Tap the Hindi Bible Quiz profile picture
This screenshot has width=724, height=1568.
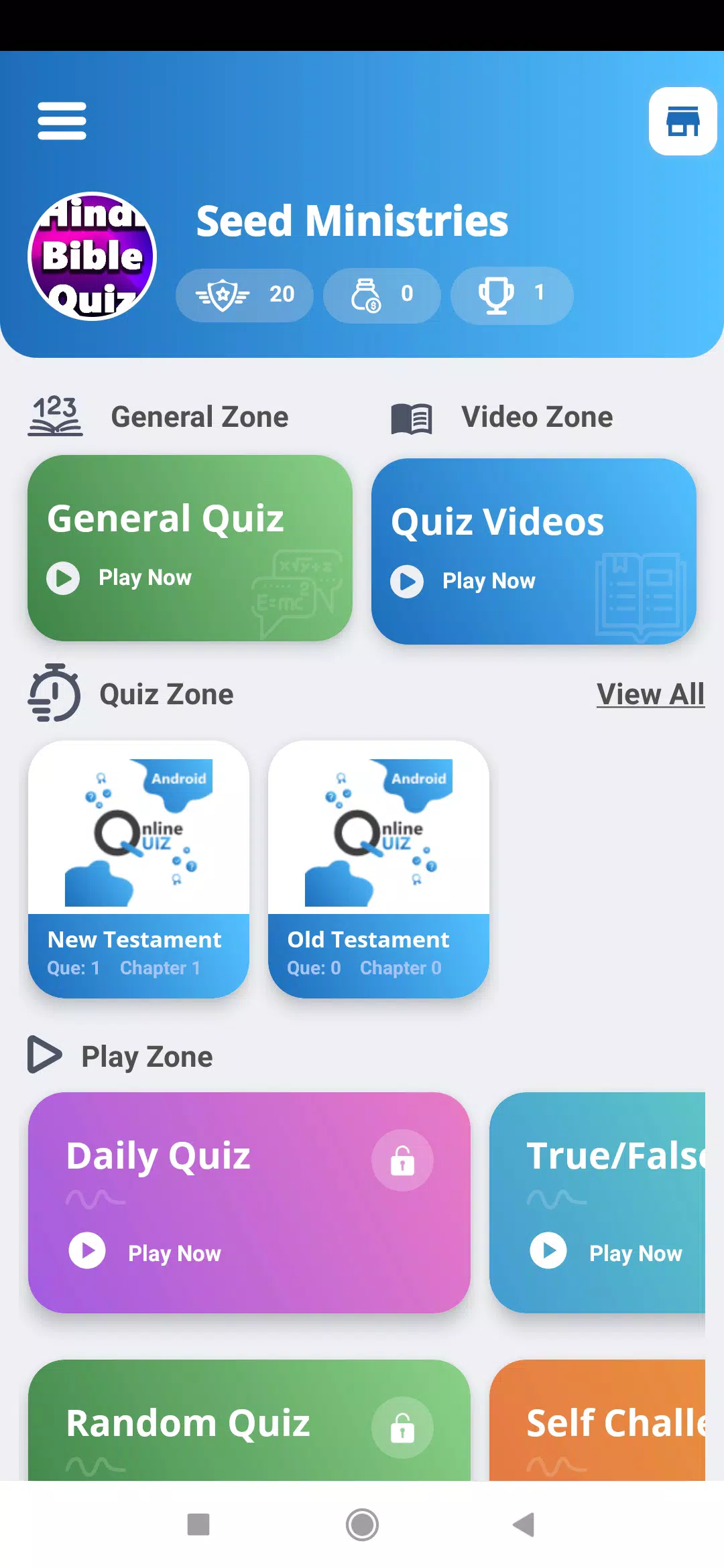(93, 257)
